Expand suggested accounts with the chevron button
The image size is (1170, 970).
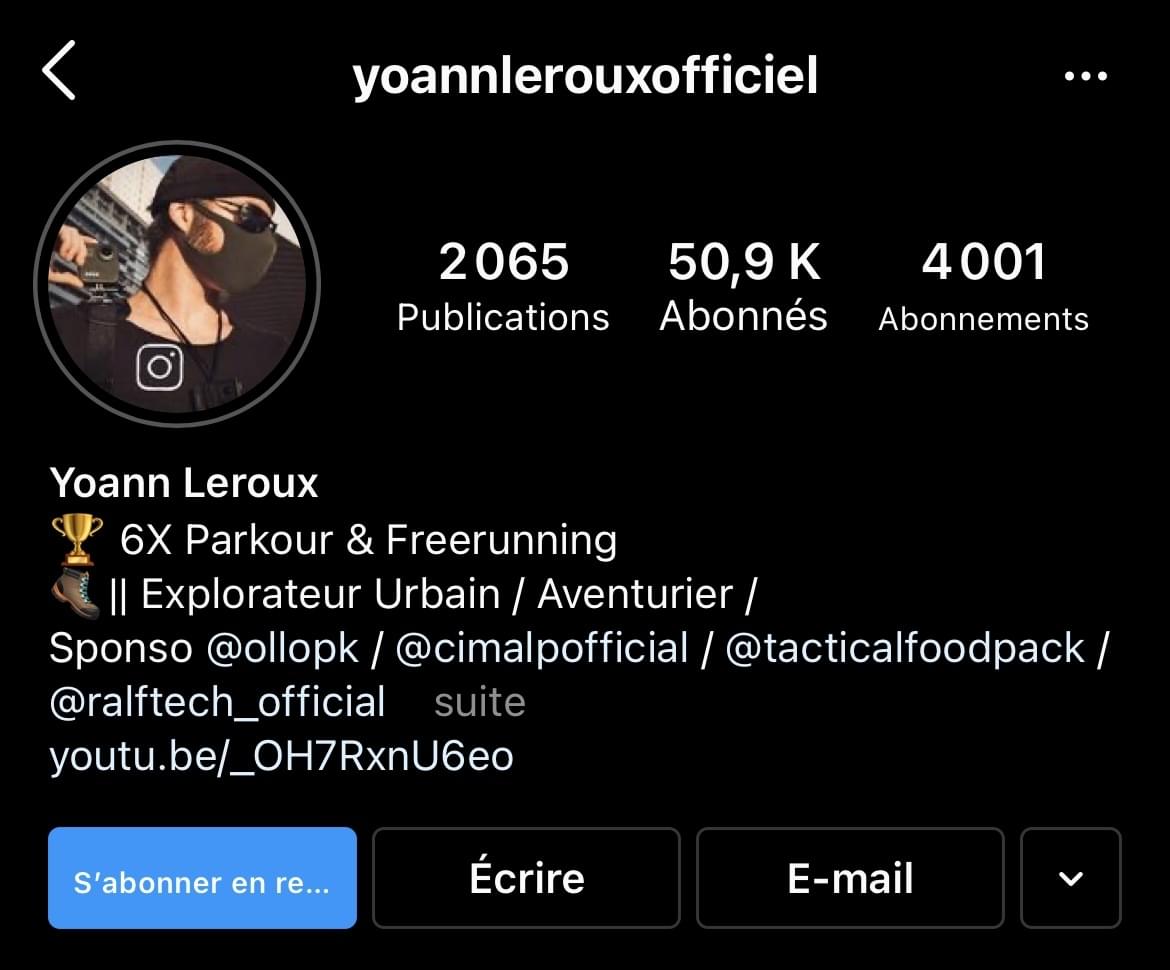pyautogui.click(x=1070, y=878)
